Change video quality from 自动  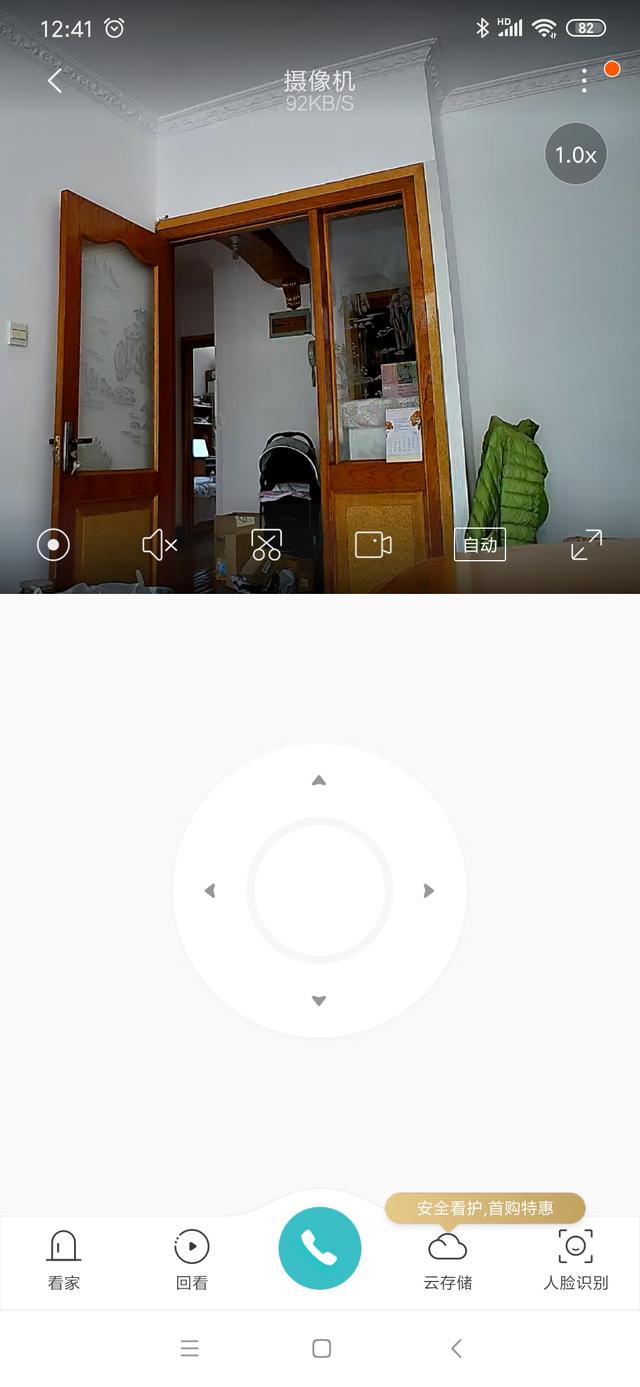click(x=480, y=545)
